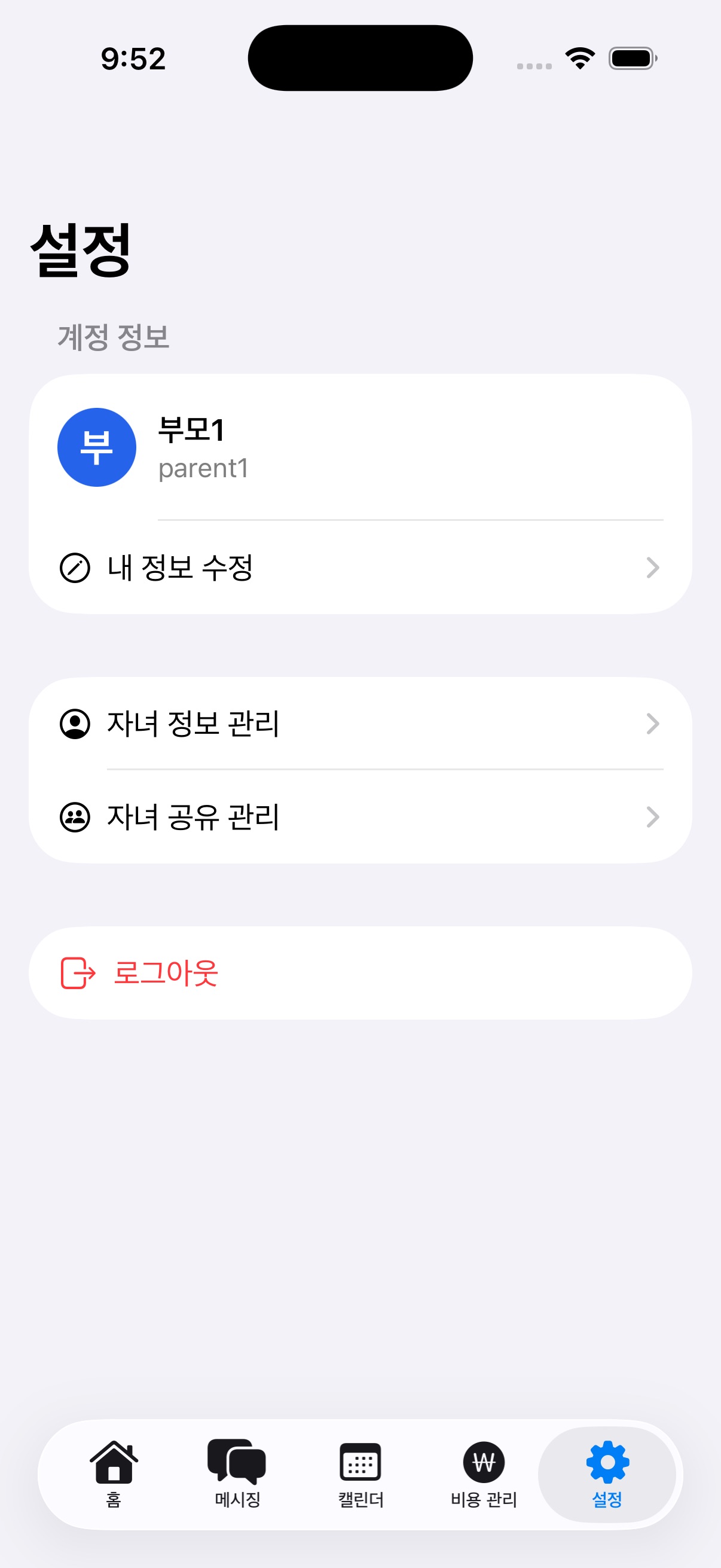Tap the blue 부 profile avatar
The height and width of the screenshot is (1568, 721).
click(x=97, y=446)
